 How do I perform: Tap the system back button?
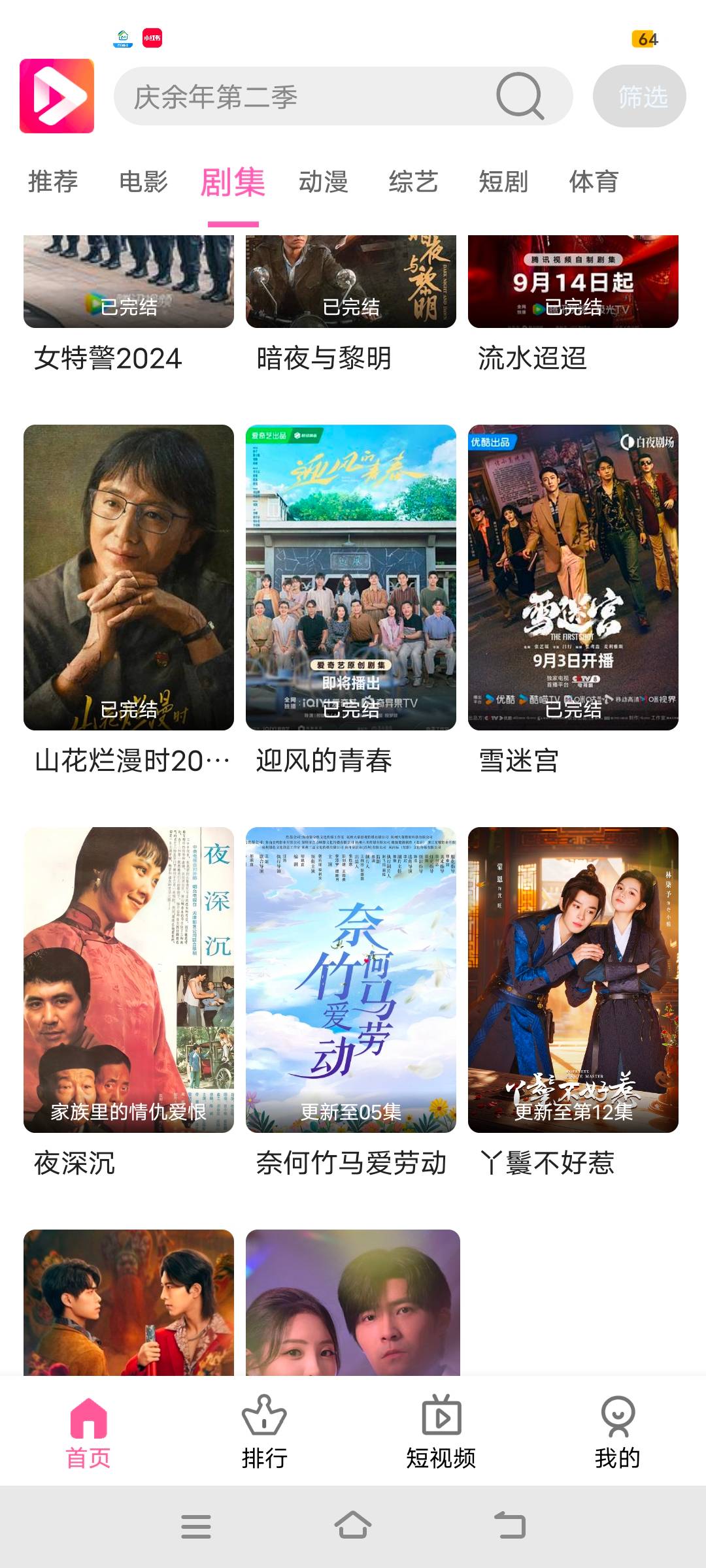pyautogui.click(x=510, y=1526)
